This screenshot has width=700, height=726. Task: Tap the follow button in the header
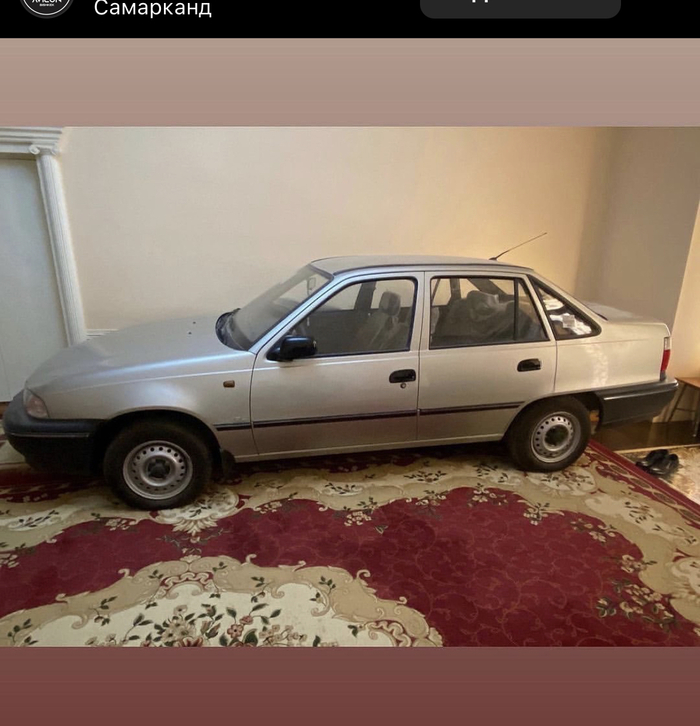point(520,7)
